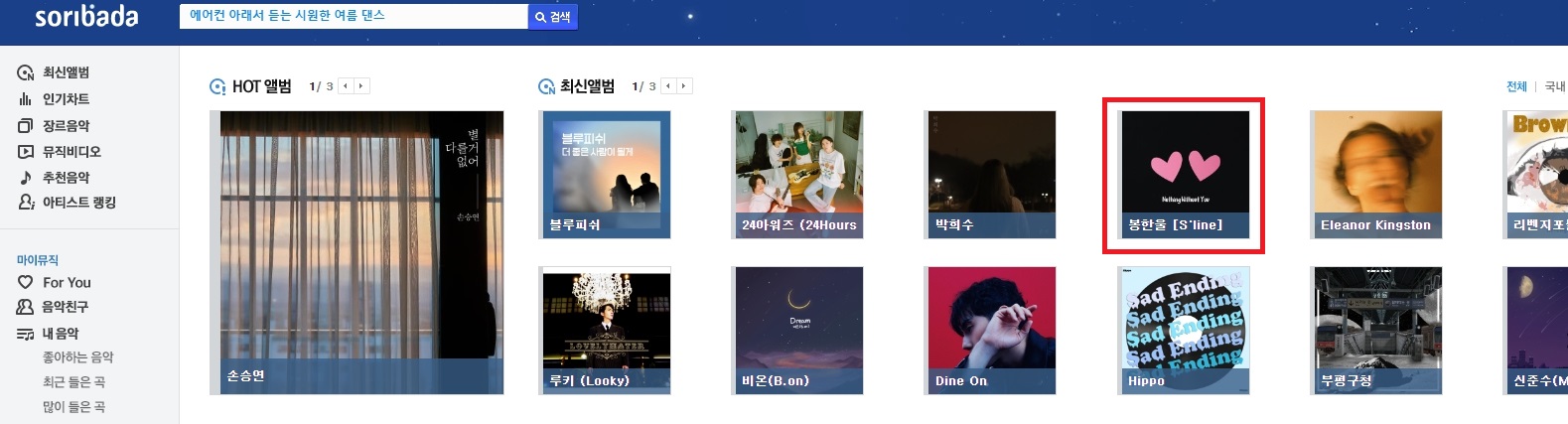The width and height of the screenshot is (1568, 424).
Task: Go to next page of HOT 앨범
Action: (x=361, y=86)
